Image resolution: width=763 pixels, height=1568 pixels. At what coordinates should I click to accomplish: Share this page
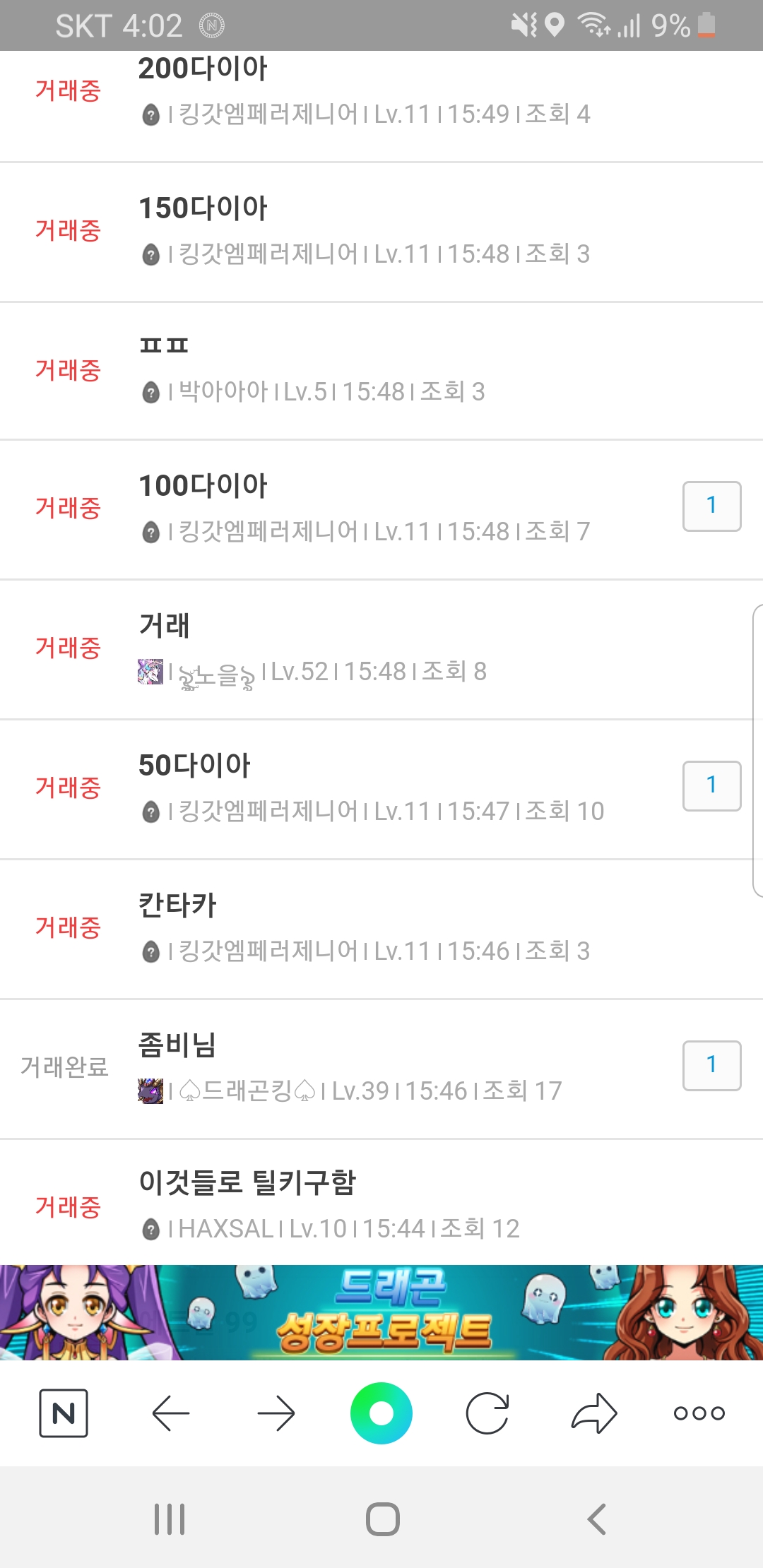tap(593, 1413)
